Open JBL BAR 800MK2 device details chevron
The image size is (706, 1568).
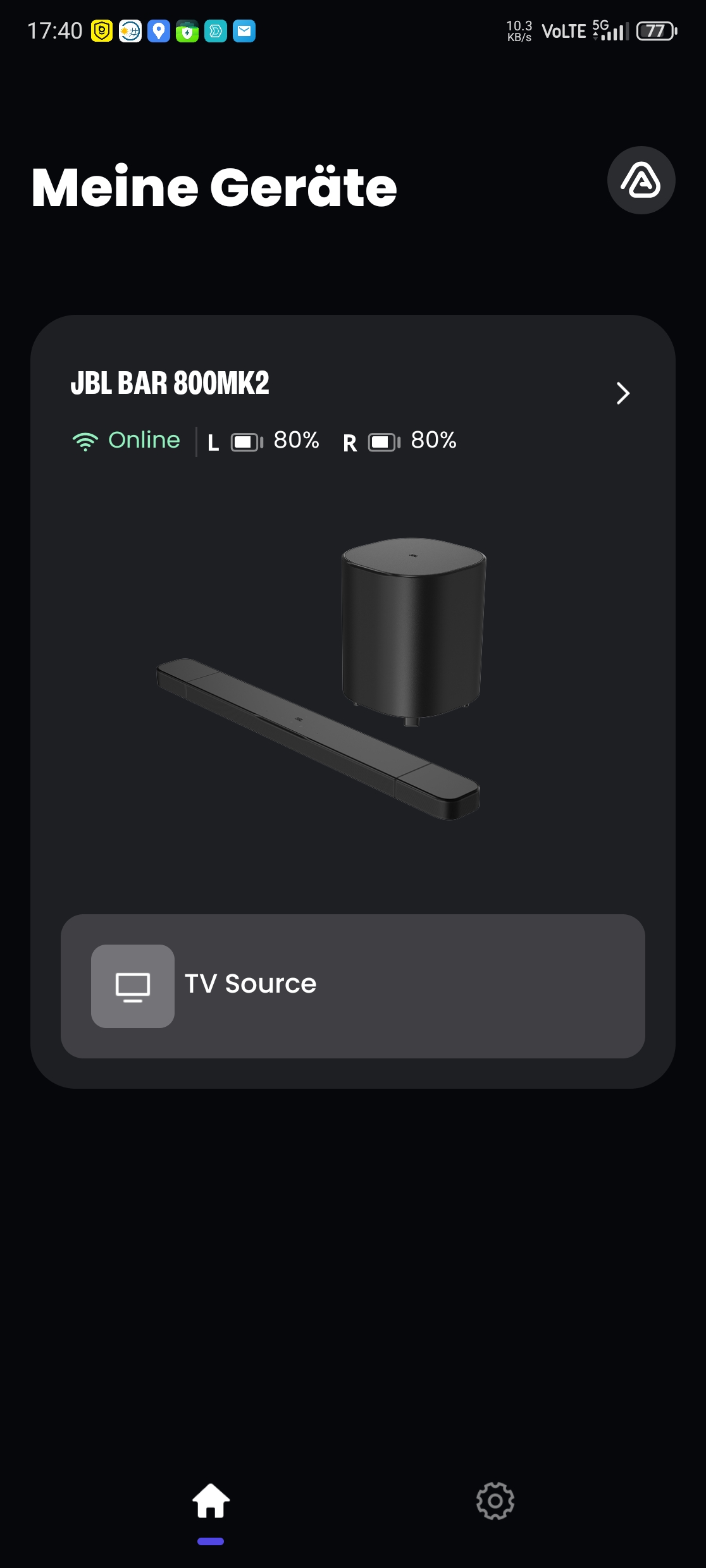coord(622,393)
